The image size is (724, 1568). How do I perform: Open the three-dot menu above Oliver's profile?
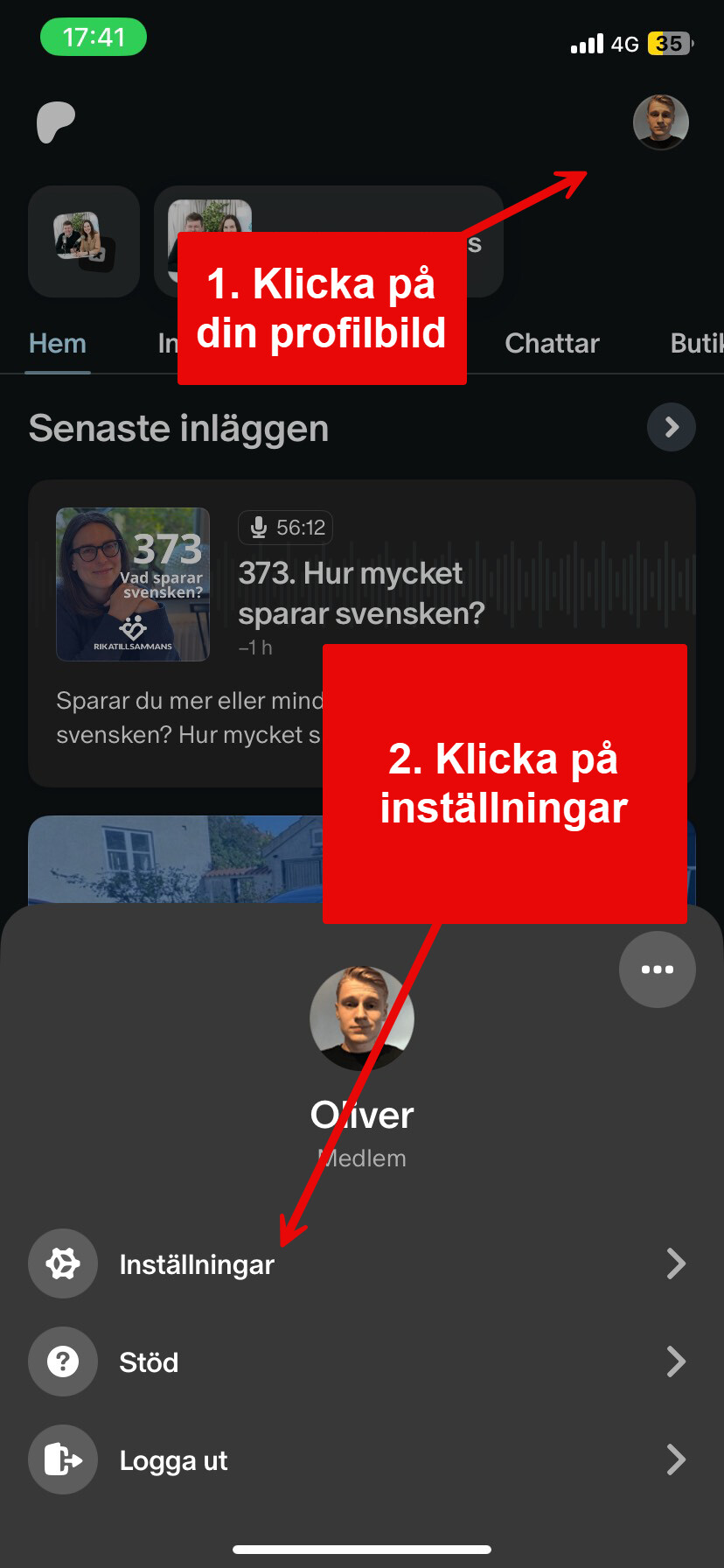pos(657,969)
